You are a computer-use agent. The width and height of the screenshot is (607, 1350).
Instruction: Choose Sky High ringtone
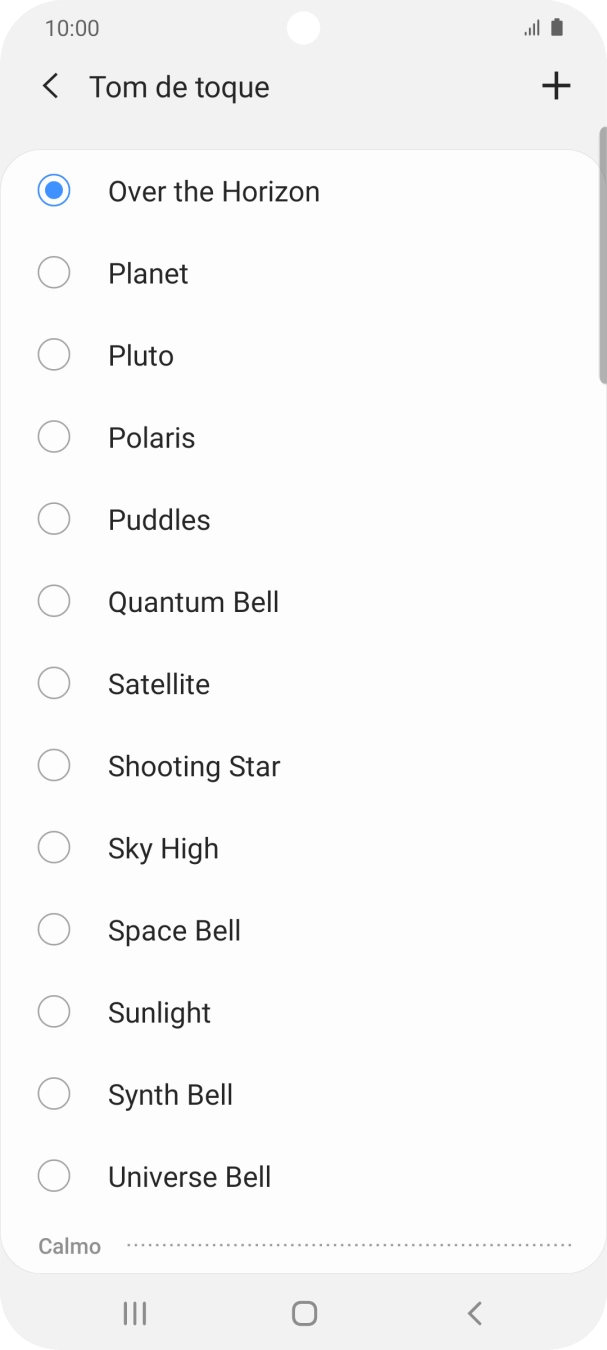pyautogui.click(x=54, y=847)
